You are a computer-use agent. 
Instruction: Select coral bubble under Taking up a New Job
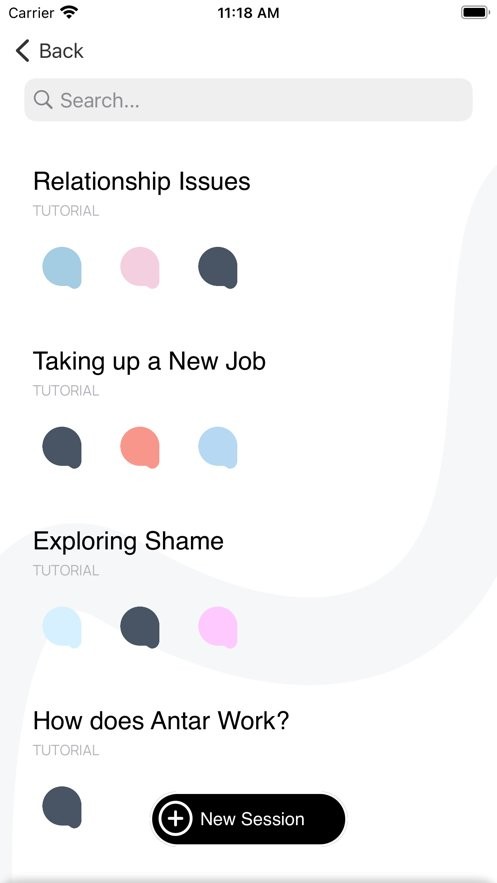(140, 447)
